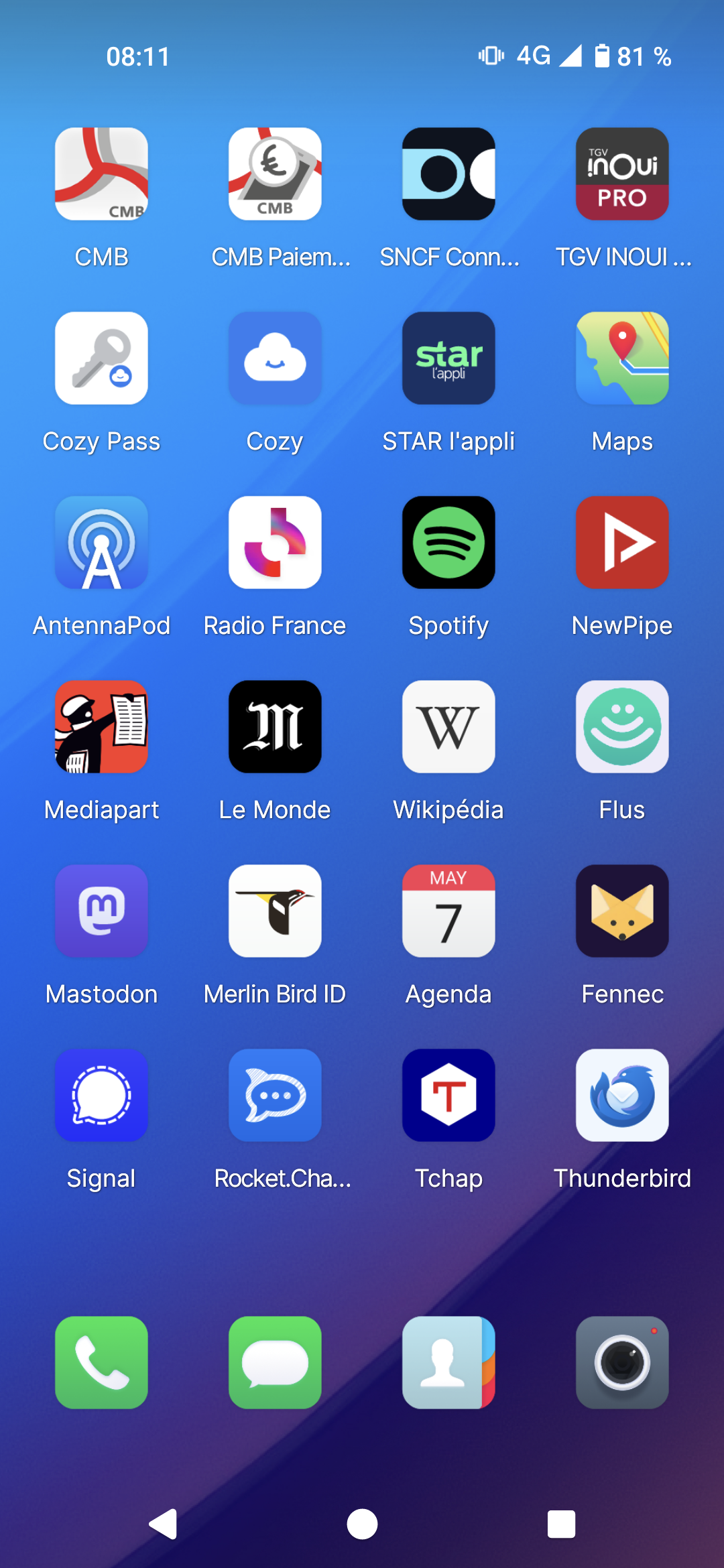Screen dimensions: 724x1568
Task: Open NewPipe video app
Action: [622, 542]
